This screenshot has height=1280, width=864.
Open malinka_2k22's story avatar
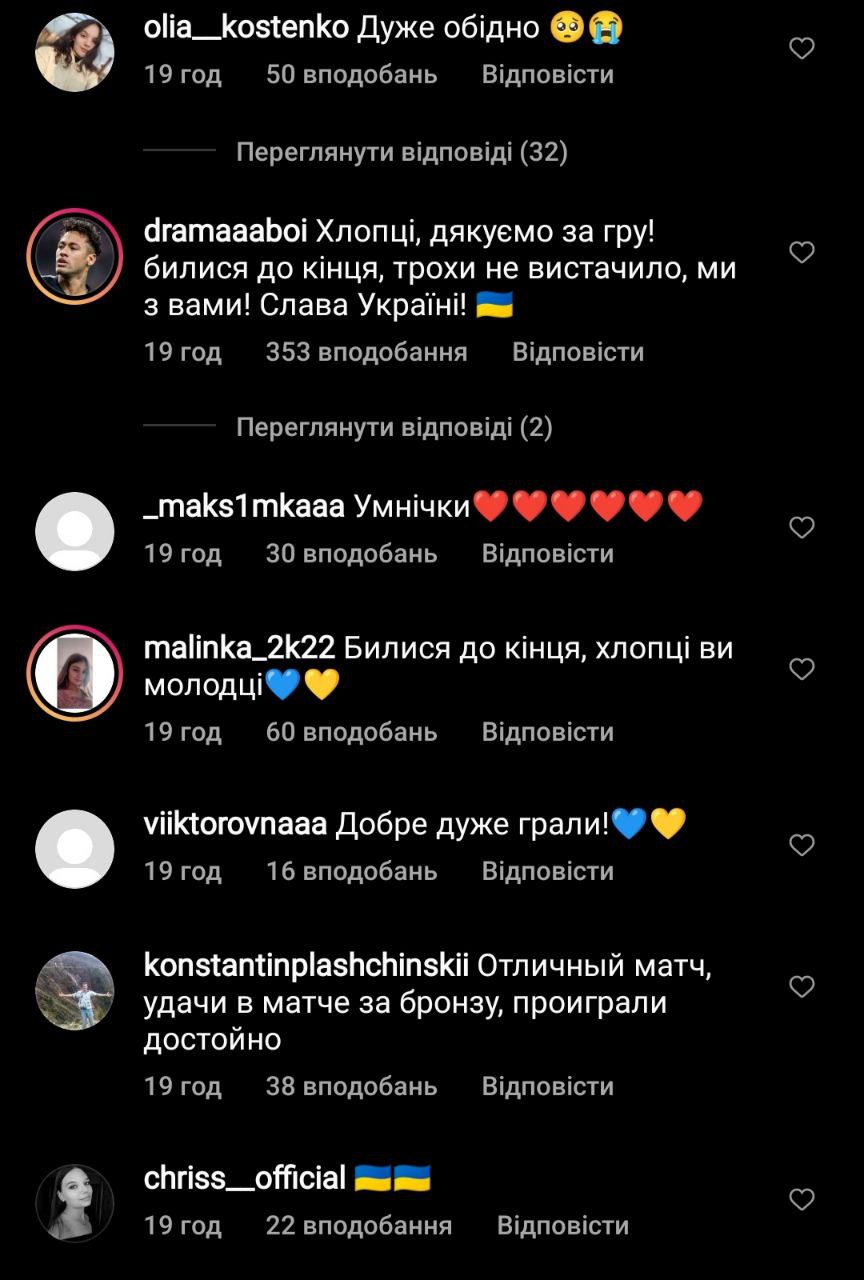(x=75, y=673)
